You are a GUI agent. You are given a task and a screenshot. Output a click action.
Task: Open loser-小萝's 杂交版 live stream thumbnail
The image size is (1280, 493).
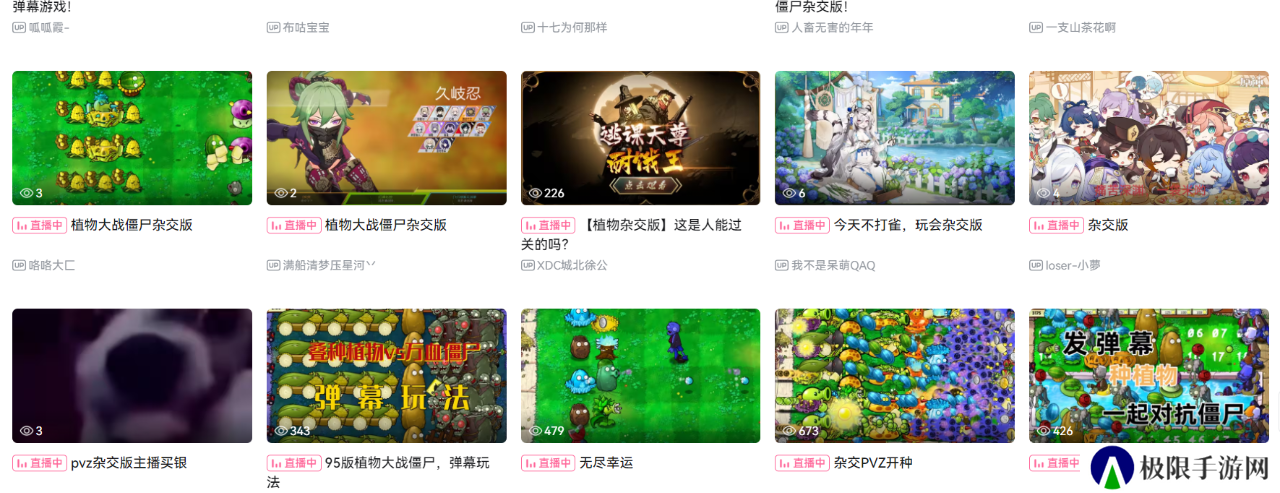1148,138
